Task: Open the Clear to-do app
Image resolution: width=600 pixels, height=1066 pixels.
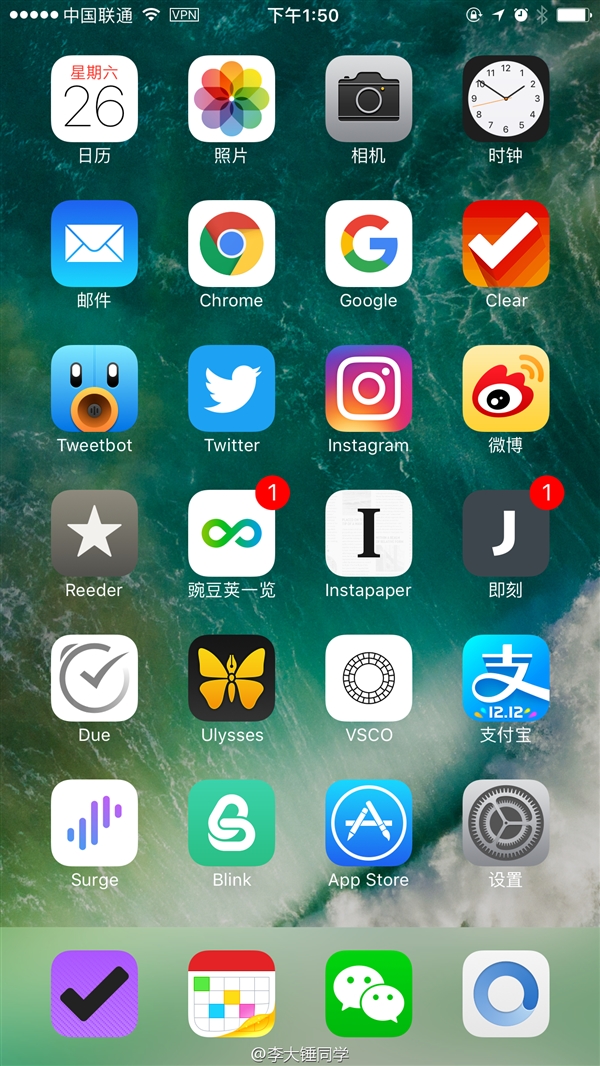Action: point(505,244)
